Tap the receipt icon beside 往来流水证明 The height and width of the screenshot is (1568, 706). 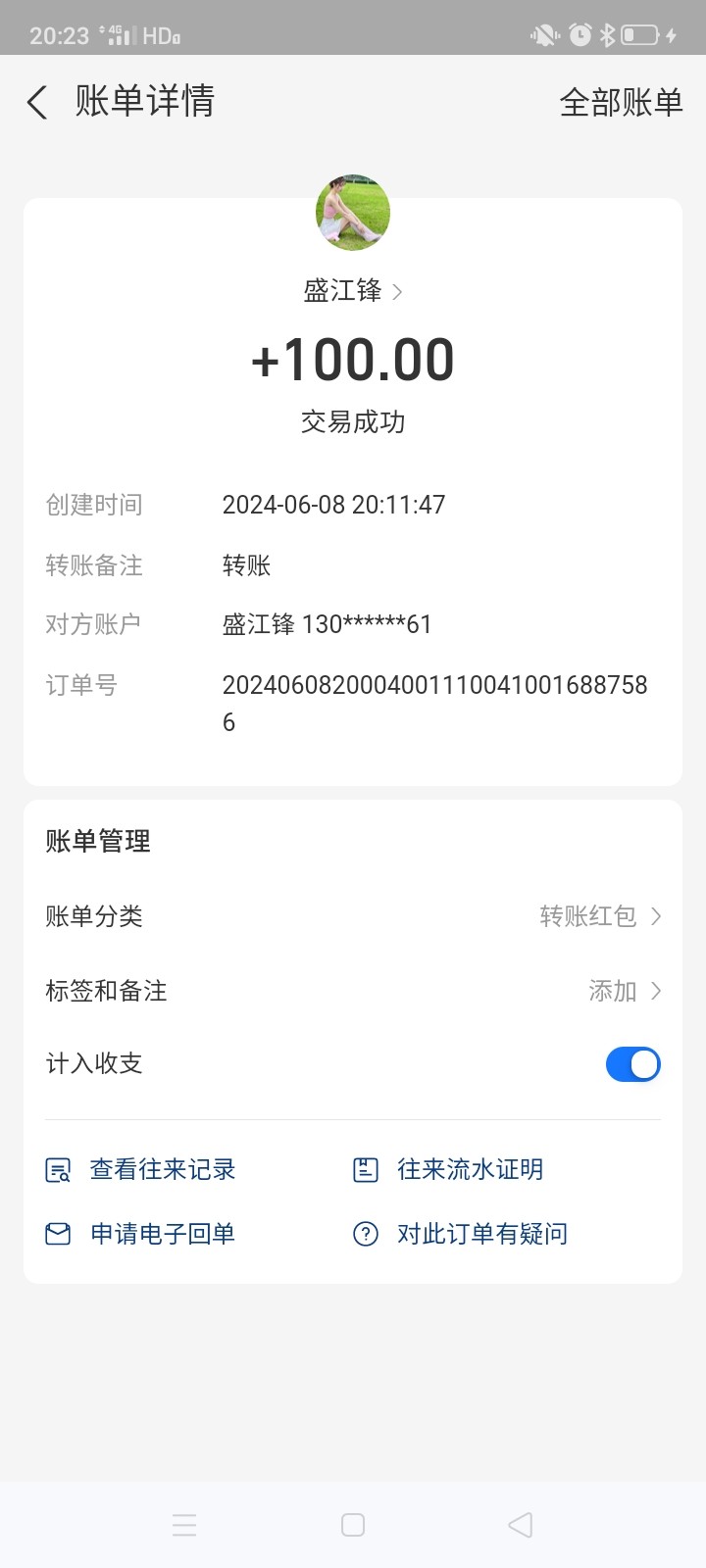364,1168
